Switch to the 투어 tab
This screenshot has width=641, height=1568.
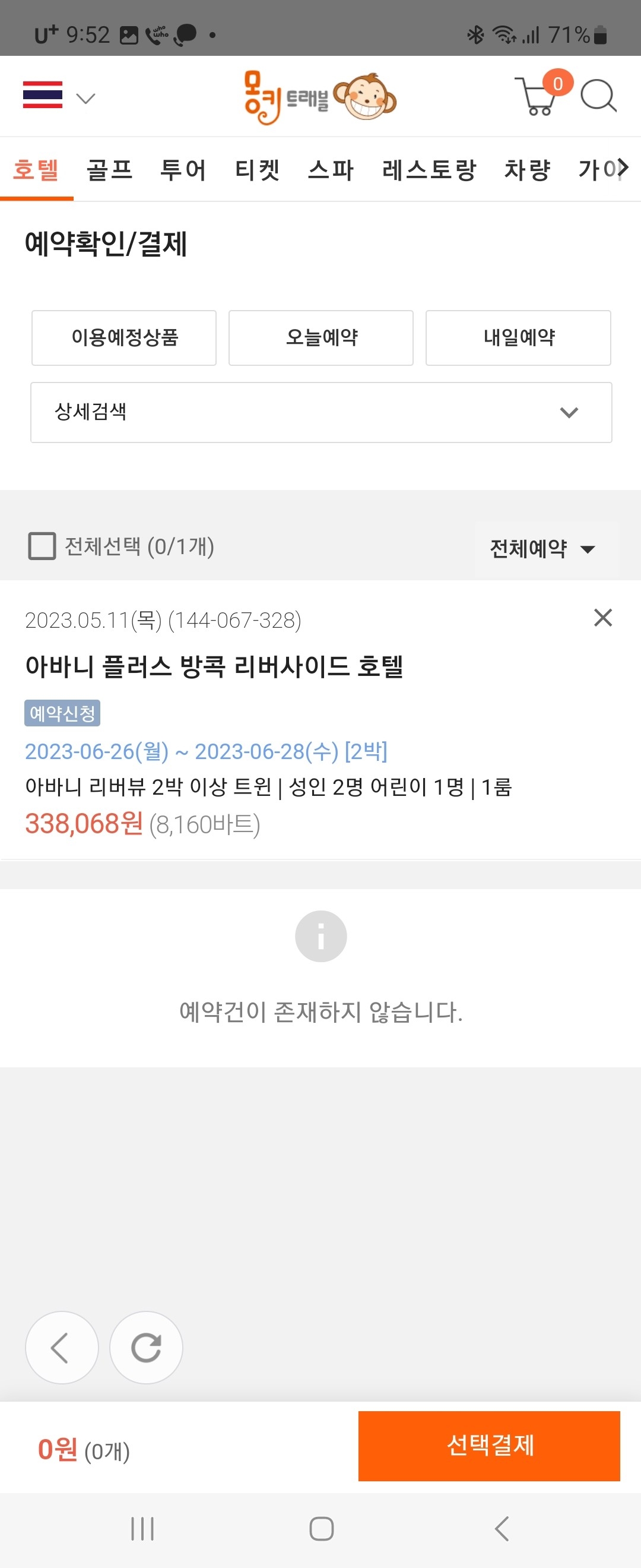coord(183,169)
